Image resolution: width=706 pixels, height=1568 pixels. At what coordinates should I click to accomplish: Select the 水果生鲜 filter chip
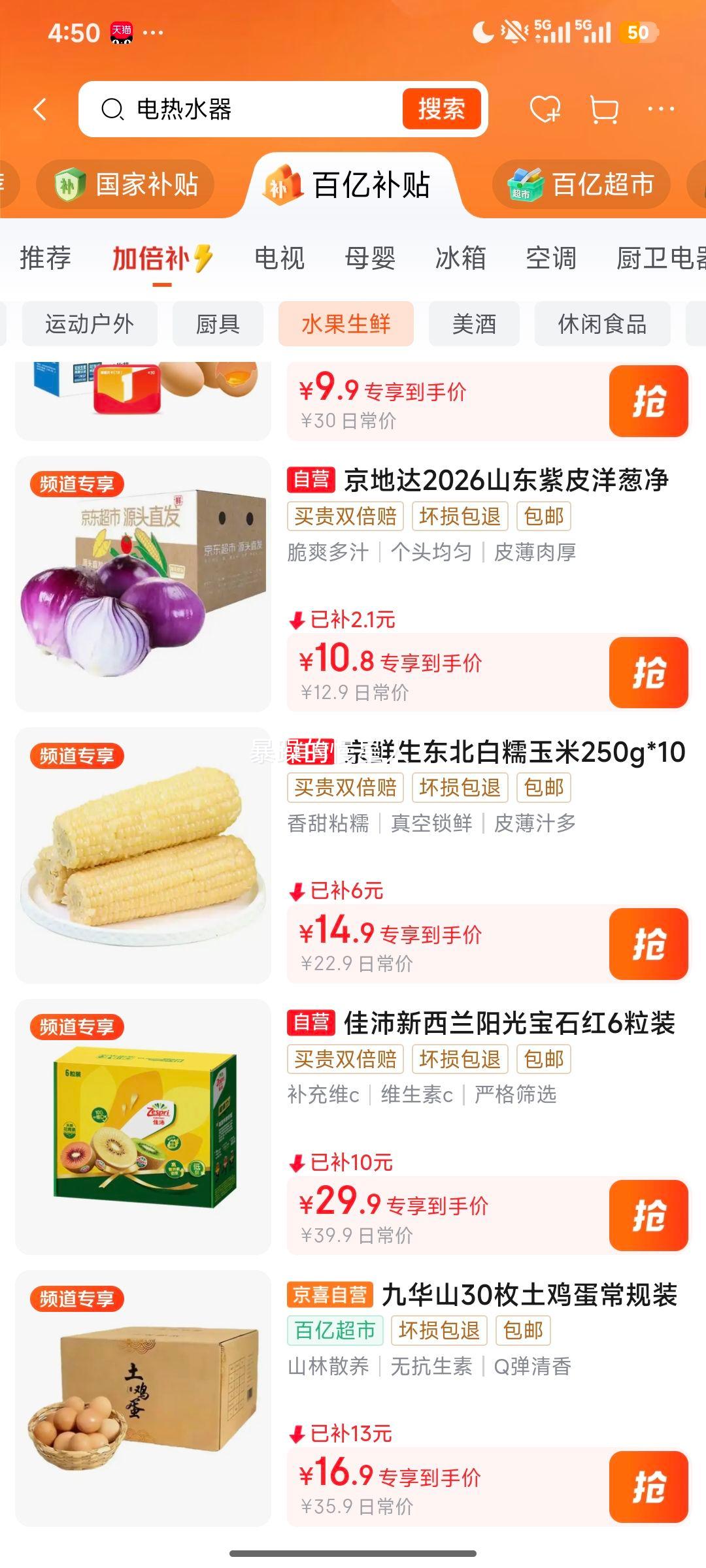(x=347, y=324)
